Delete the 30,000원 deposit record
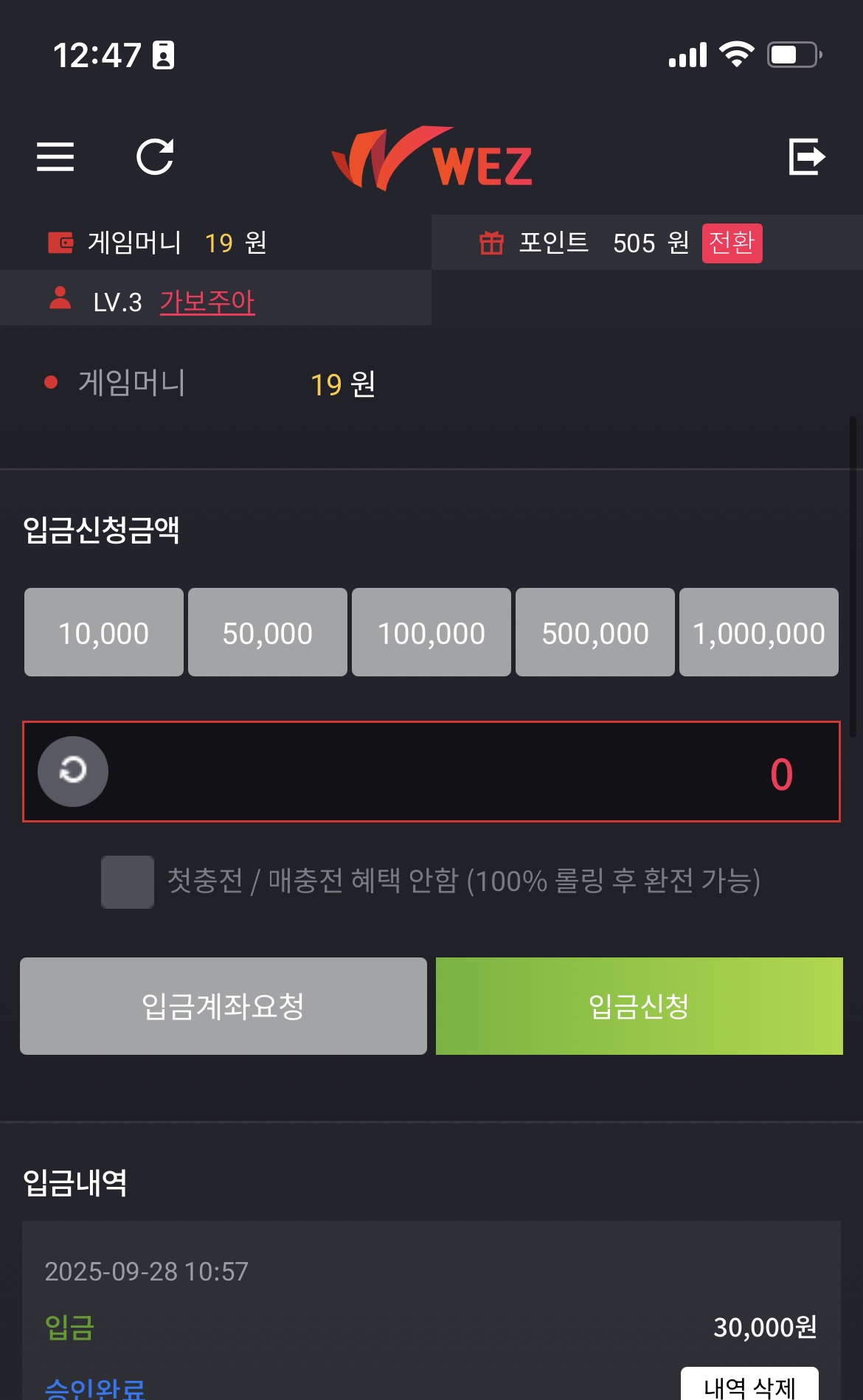 [x=749, y=1385]
